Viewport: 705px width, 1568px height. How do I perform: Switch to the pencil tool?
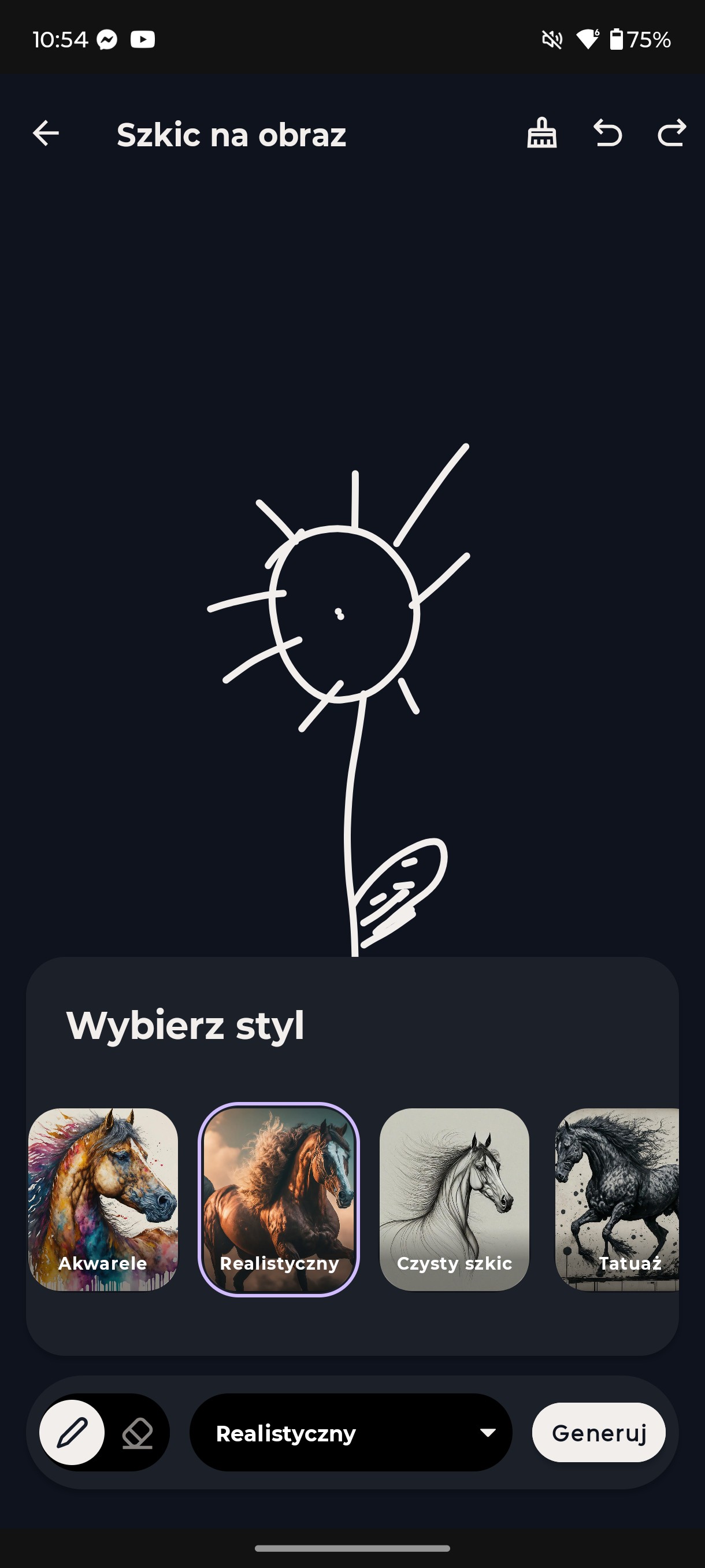point(72,1432)
